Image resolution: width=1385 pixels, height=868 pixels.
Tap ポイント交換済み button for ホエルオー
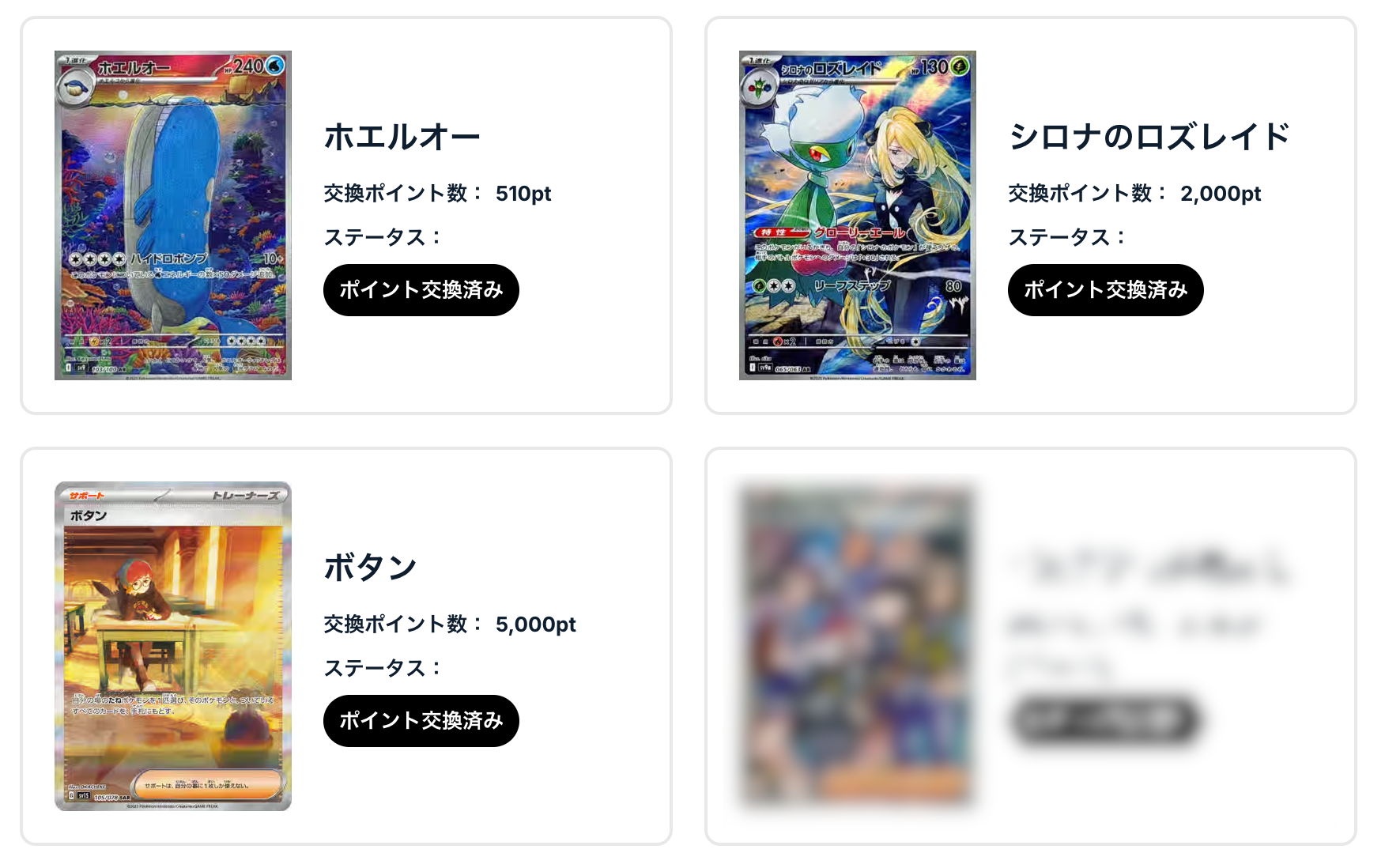point(421,290)
